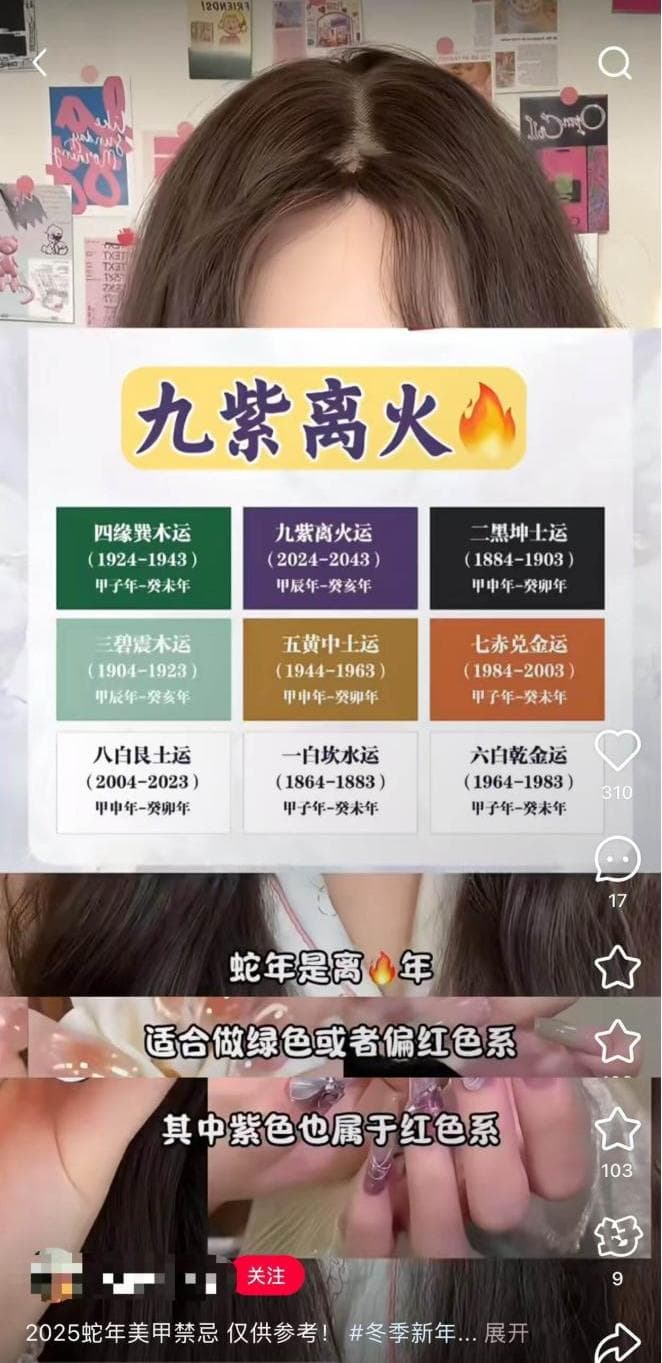This screenshot has width=662, height=1363.
Task: Tap the 好 recommend icon showing 9
Action: pyautogui.click(x=617, y=1238)
